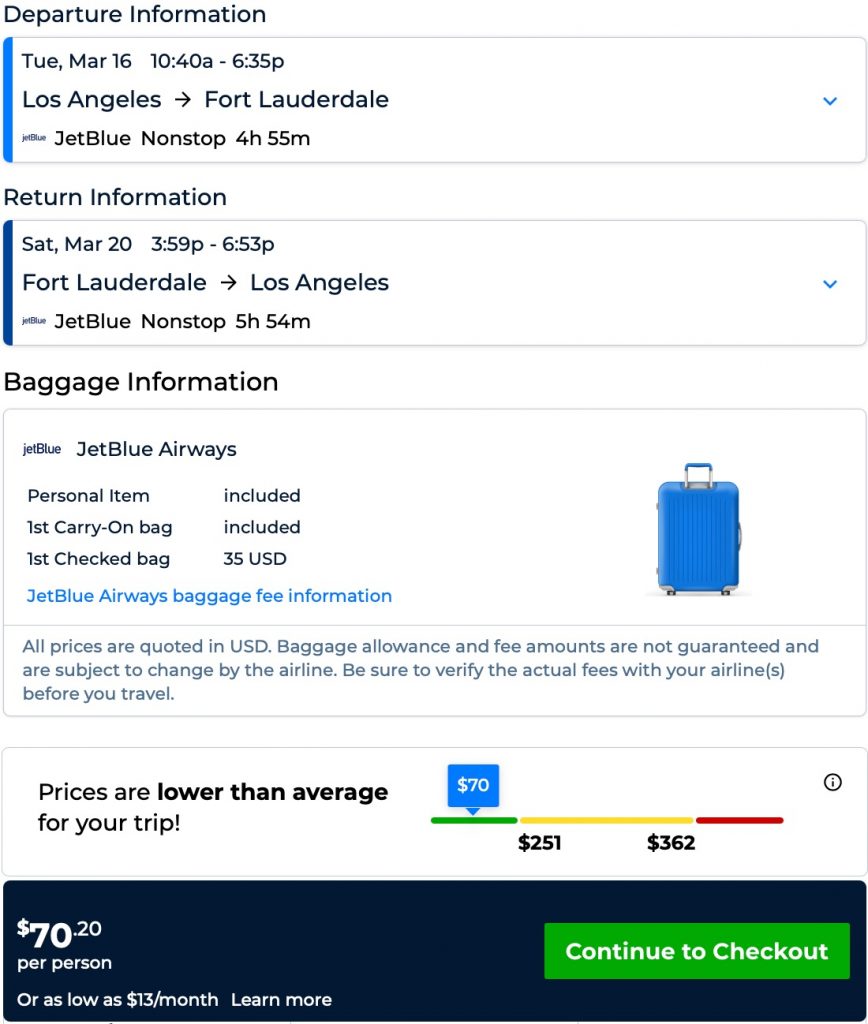
Task: Open Learn more about monthly payments
Action: (281, 1000)
